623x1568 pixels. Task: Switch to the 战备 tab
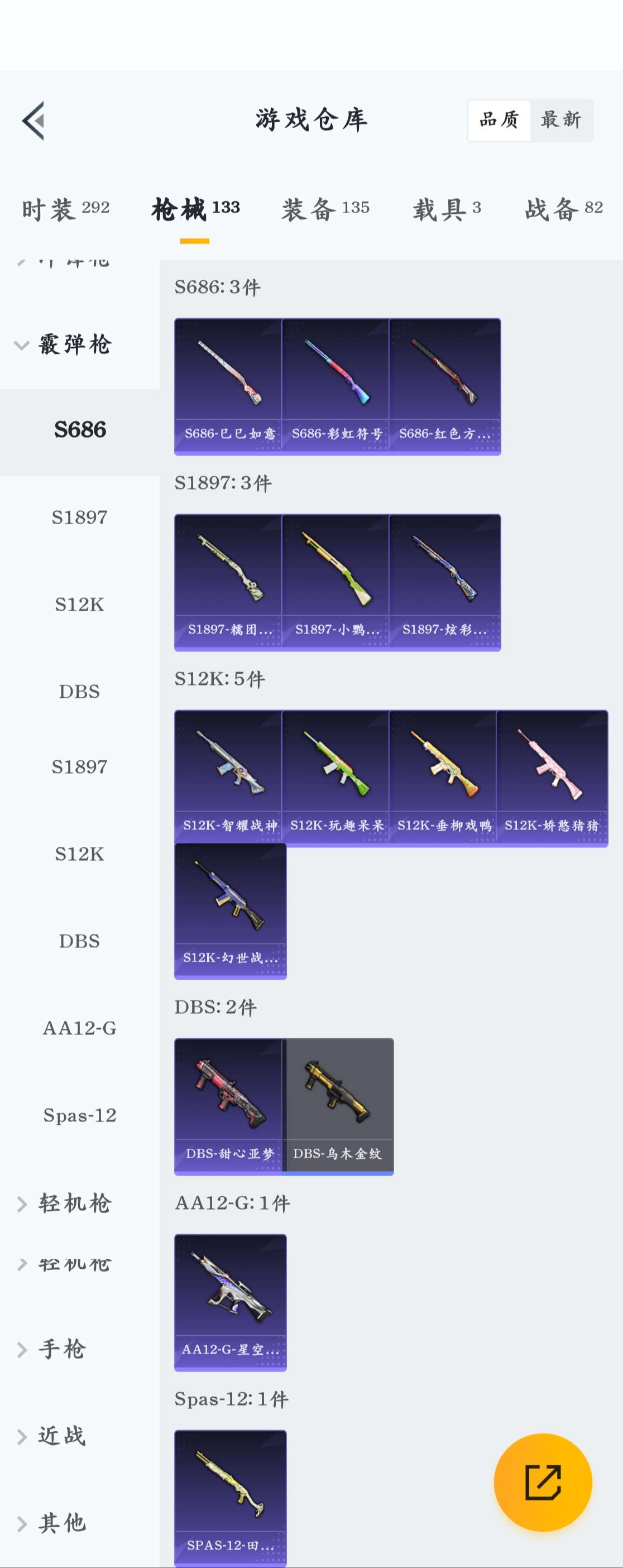pos(563,209)
